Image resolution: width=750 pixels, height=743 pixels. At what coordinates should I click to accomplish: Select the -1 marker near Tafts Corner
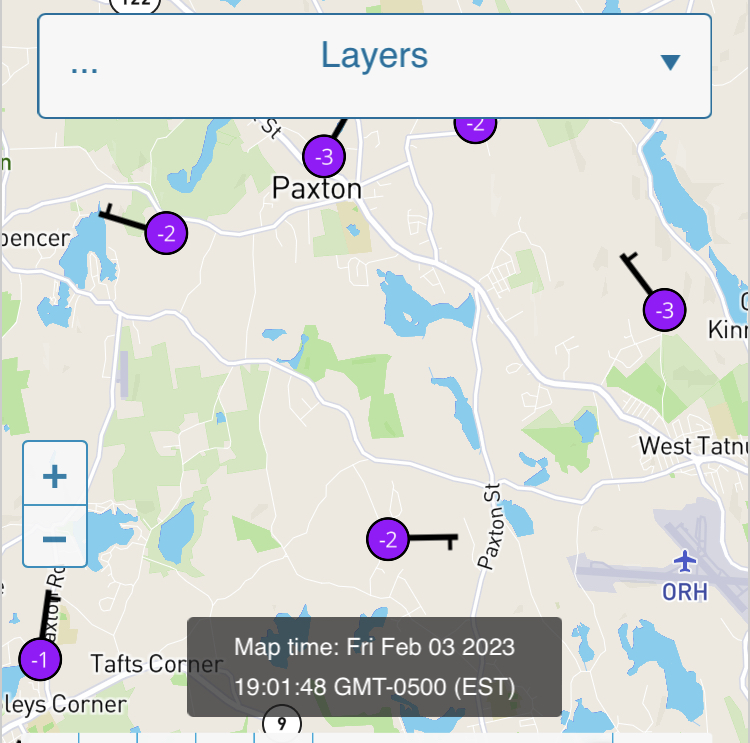[x=40, y=660]
